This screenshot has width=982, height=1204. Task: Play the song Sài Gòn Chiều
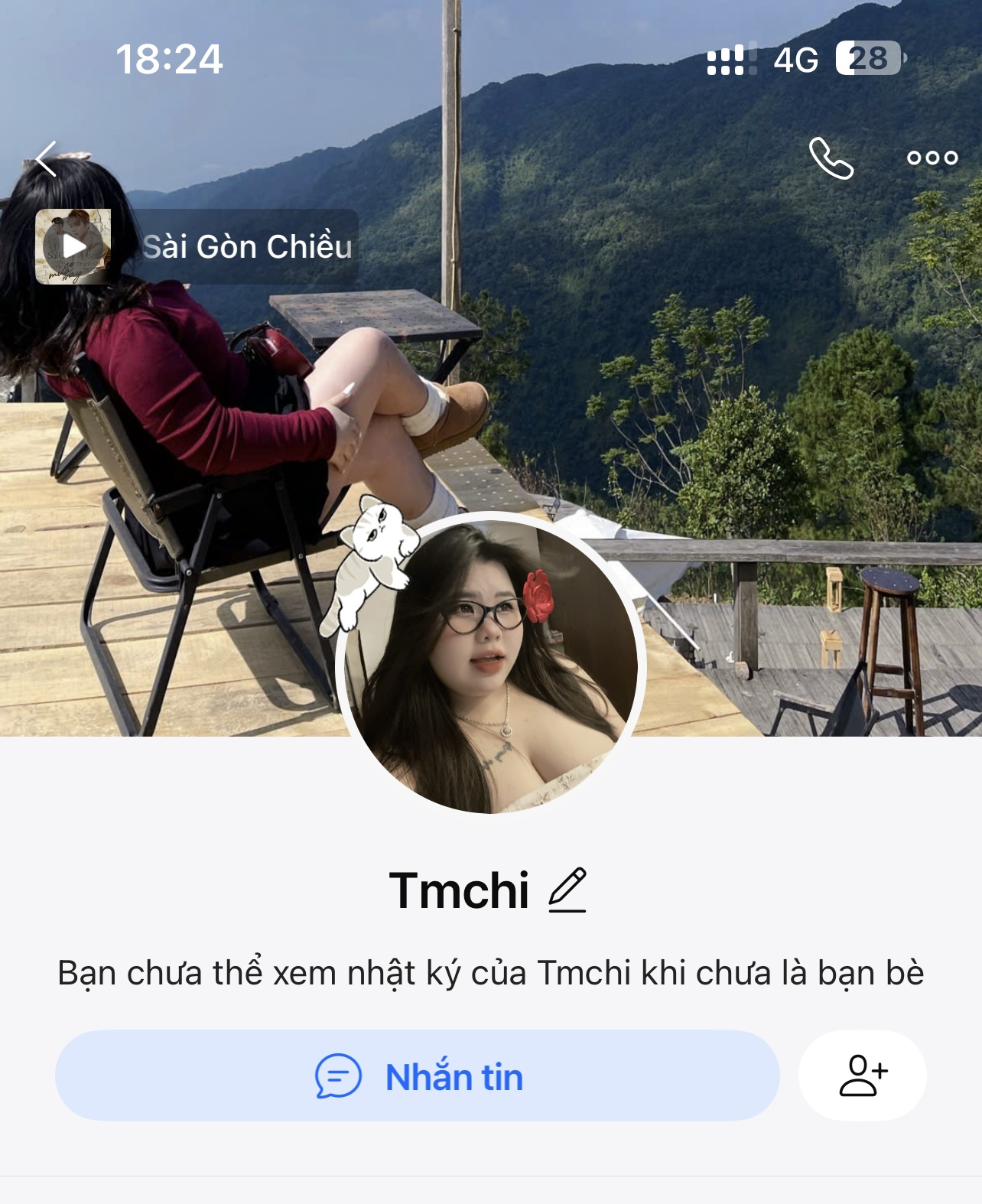pos(73,246)
